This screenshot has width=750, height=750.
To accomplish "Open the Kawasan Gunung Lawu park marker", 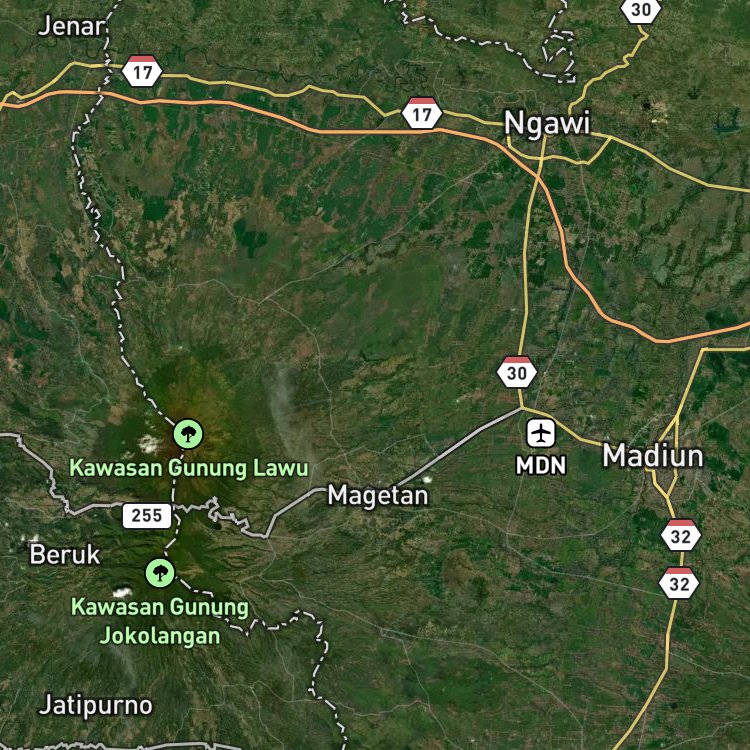I will [188, 434].
